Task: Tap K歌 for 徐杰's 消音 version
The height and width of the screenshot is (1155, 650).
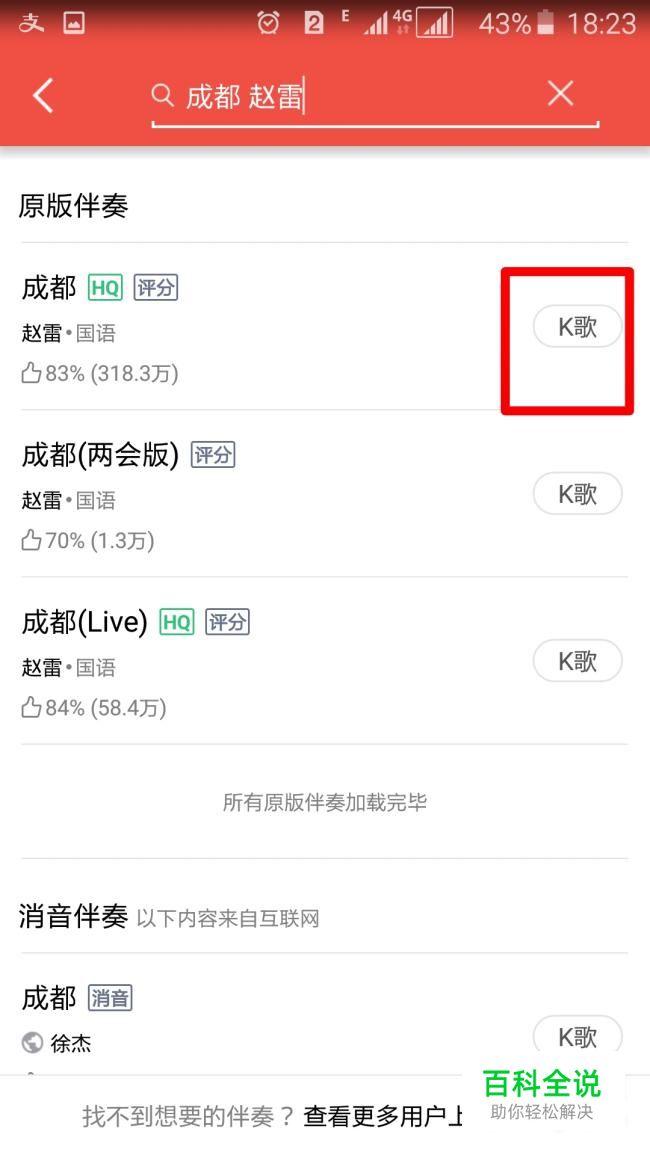Action: 577,1037
